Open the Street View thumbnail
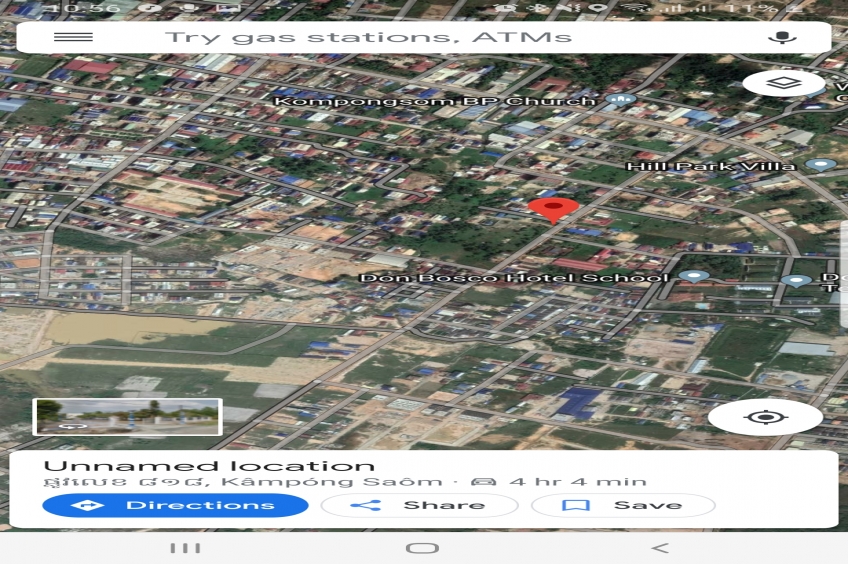The width and height of the screenshot is (848, 564). 127,416
